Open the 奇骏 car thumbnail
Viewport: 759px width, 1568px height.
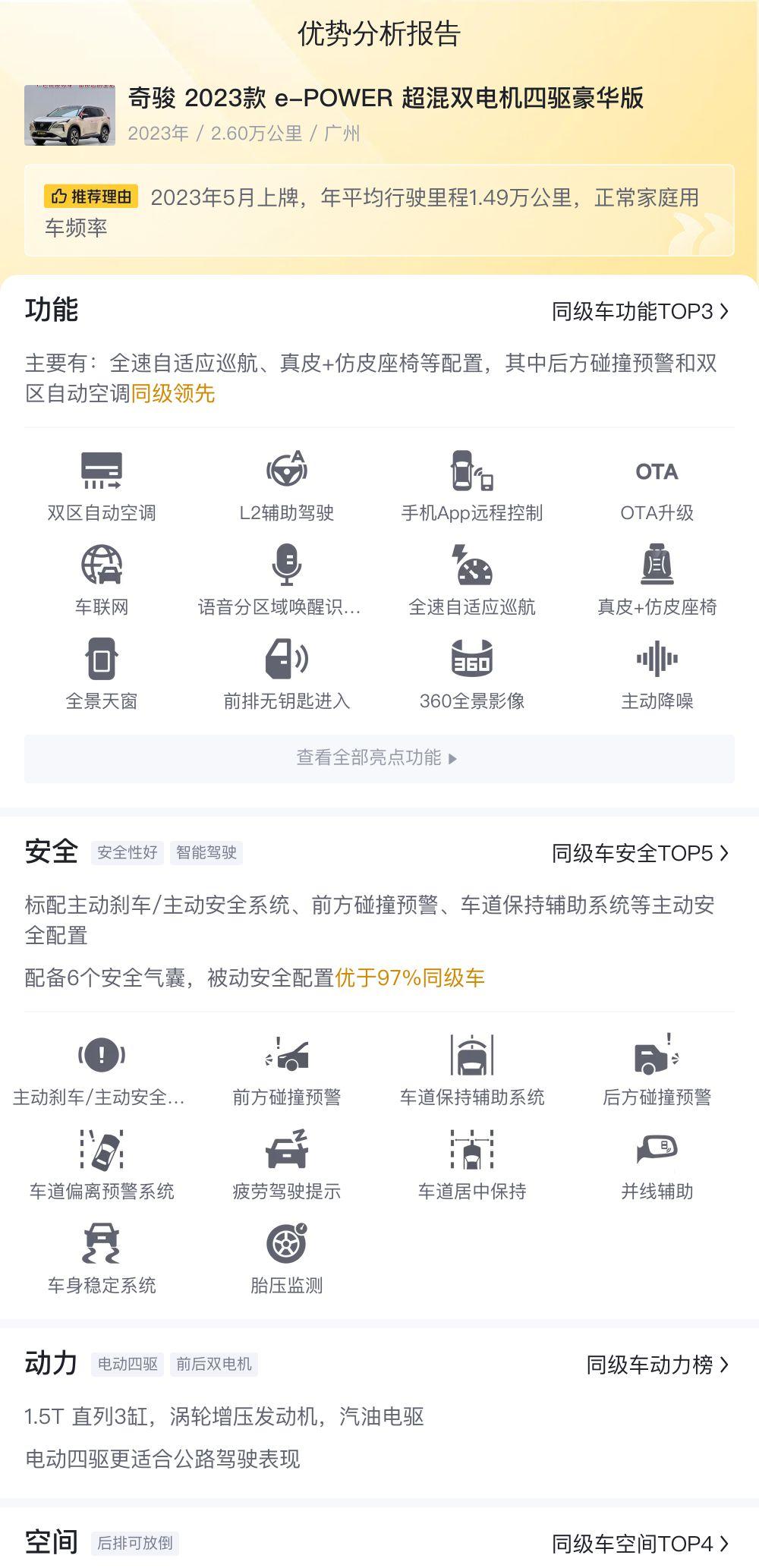point(70,115)
